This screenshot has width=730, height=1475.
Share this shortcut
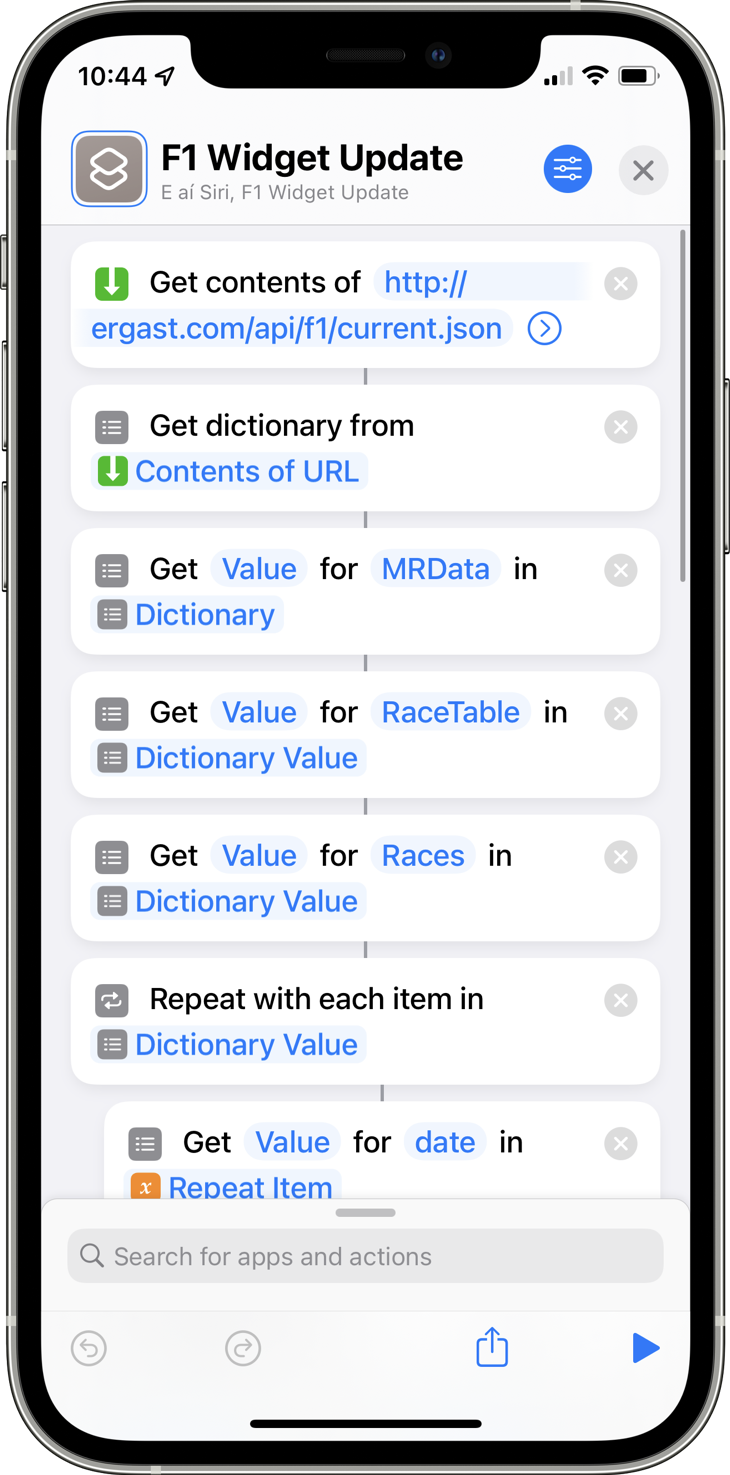click(491, 1347)
